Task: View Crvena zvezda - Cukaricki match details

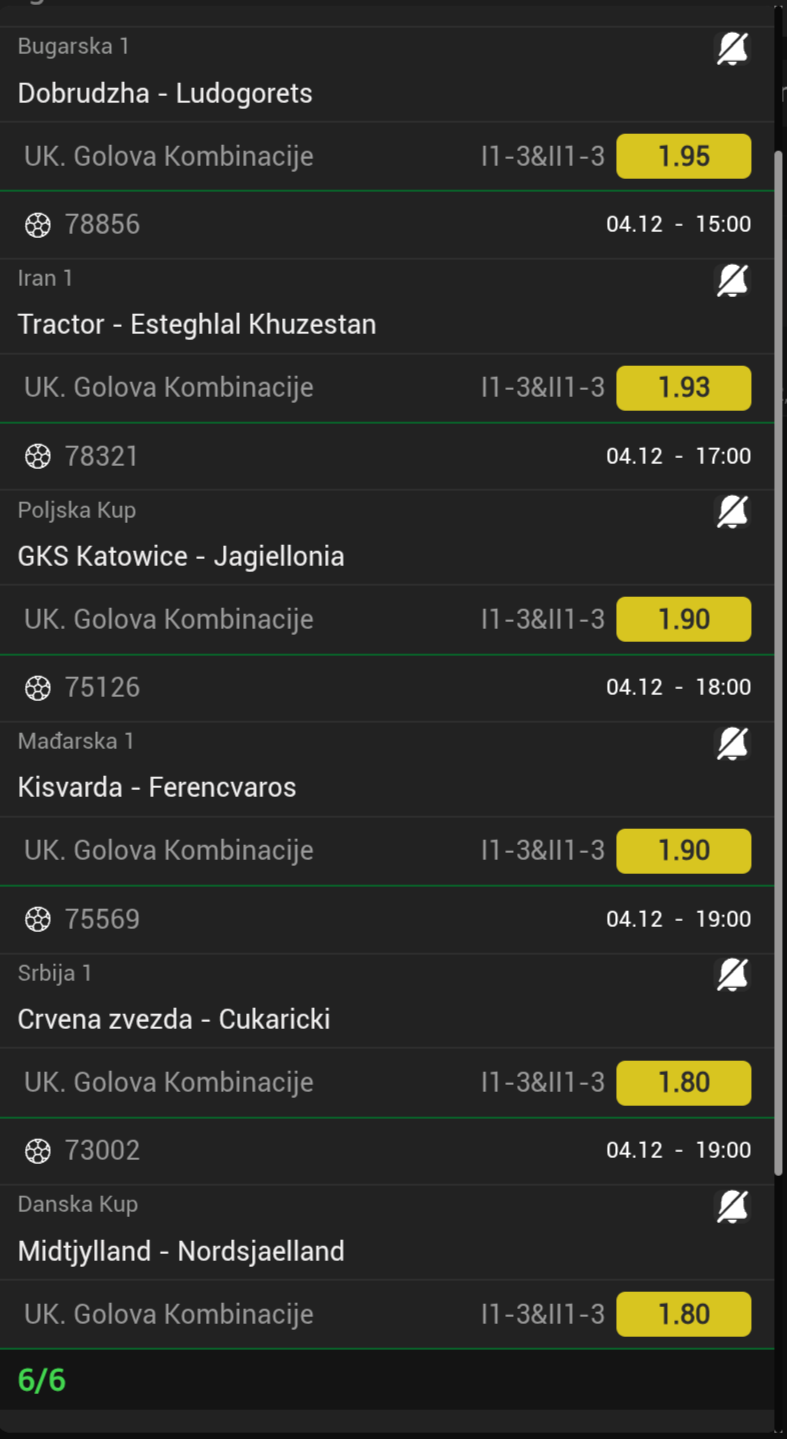Action: 174,1020
